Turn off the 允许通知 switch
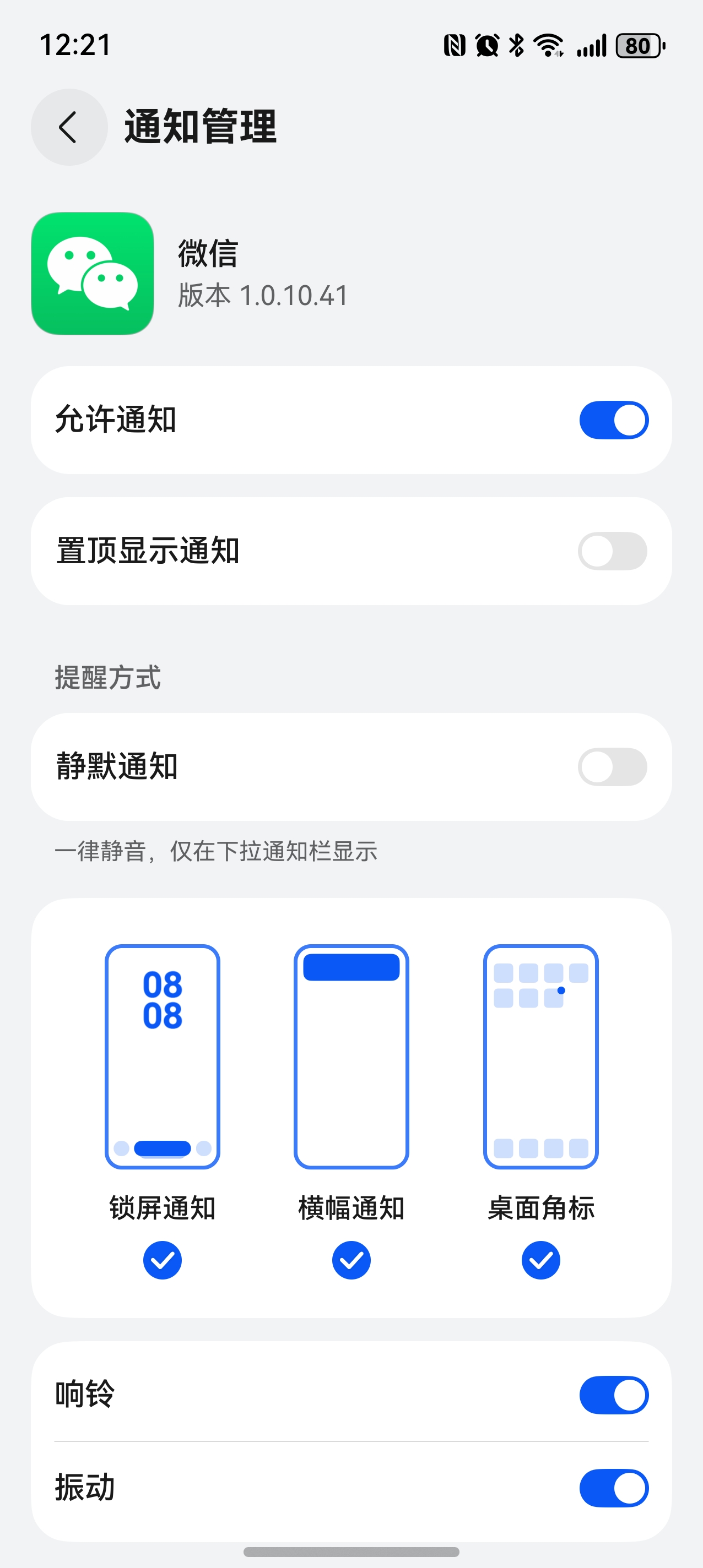 point(613,420)
